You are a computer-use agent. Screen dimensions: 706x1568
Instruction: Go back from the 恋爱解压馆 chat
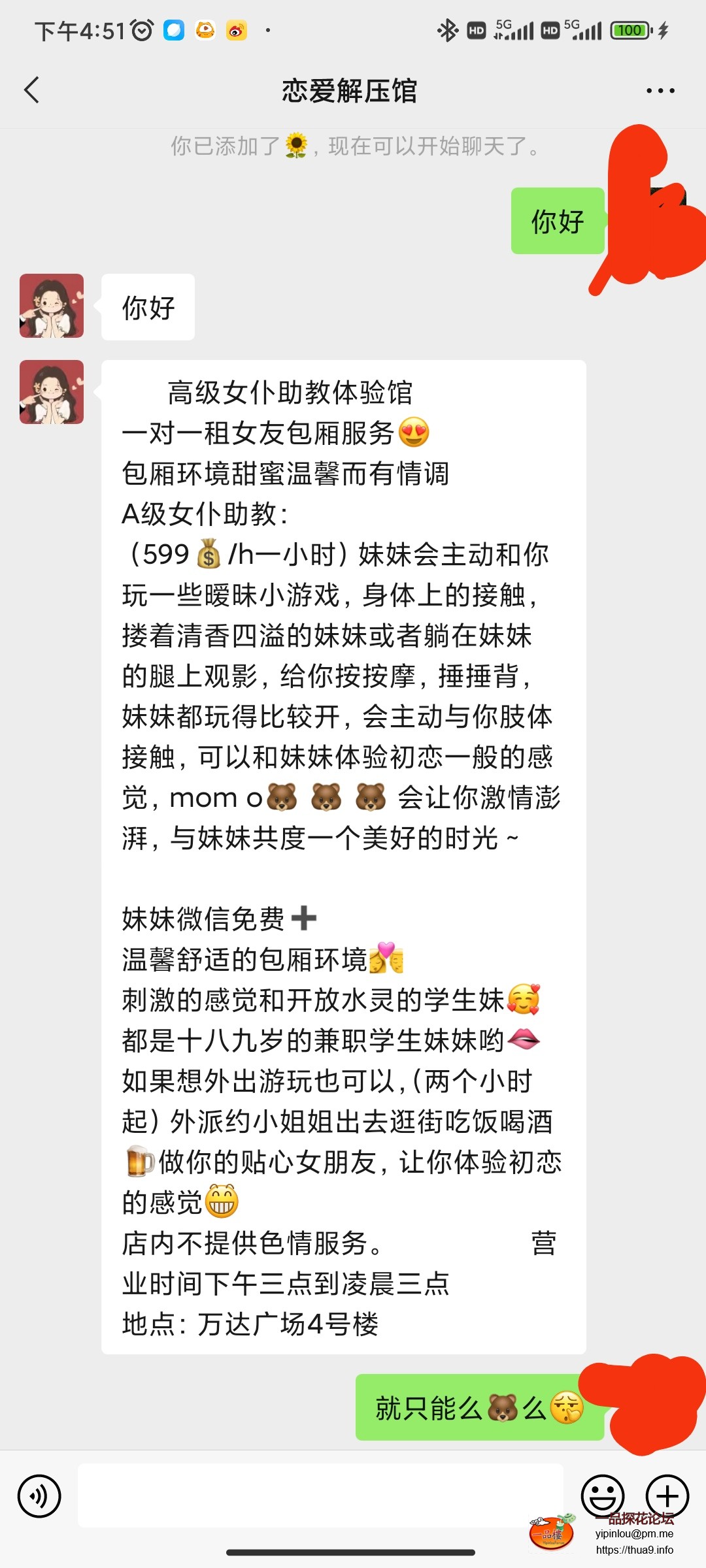tap(31, 90)
